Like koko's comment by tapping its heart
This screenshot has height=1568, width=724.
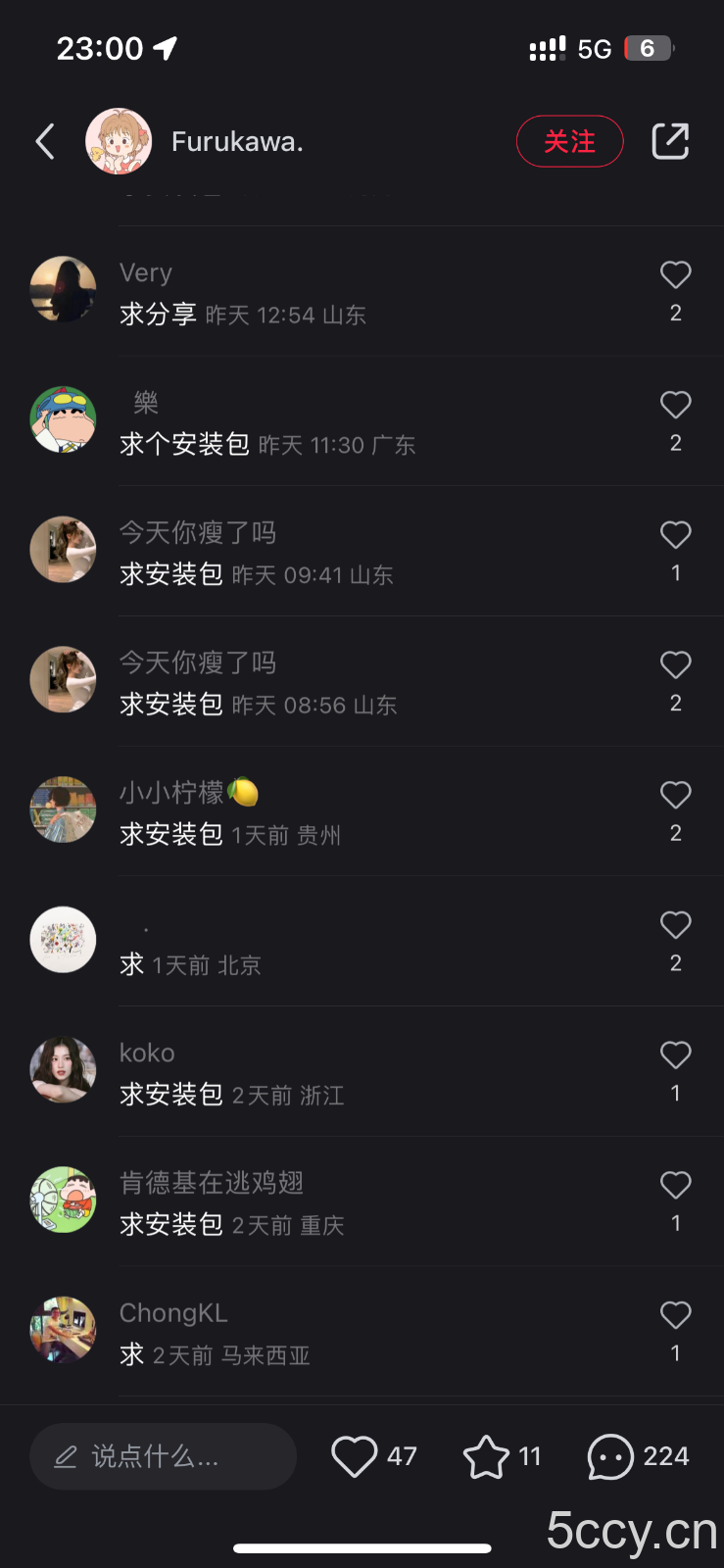pyautogui.click(x=675, y=1054)
